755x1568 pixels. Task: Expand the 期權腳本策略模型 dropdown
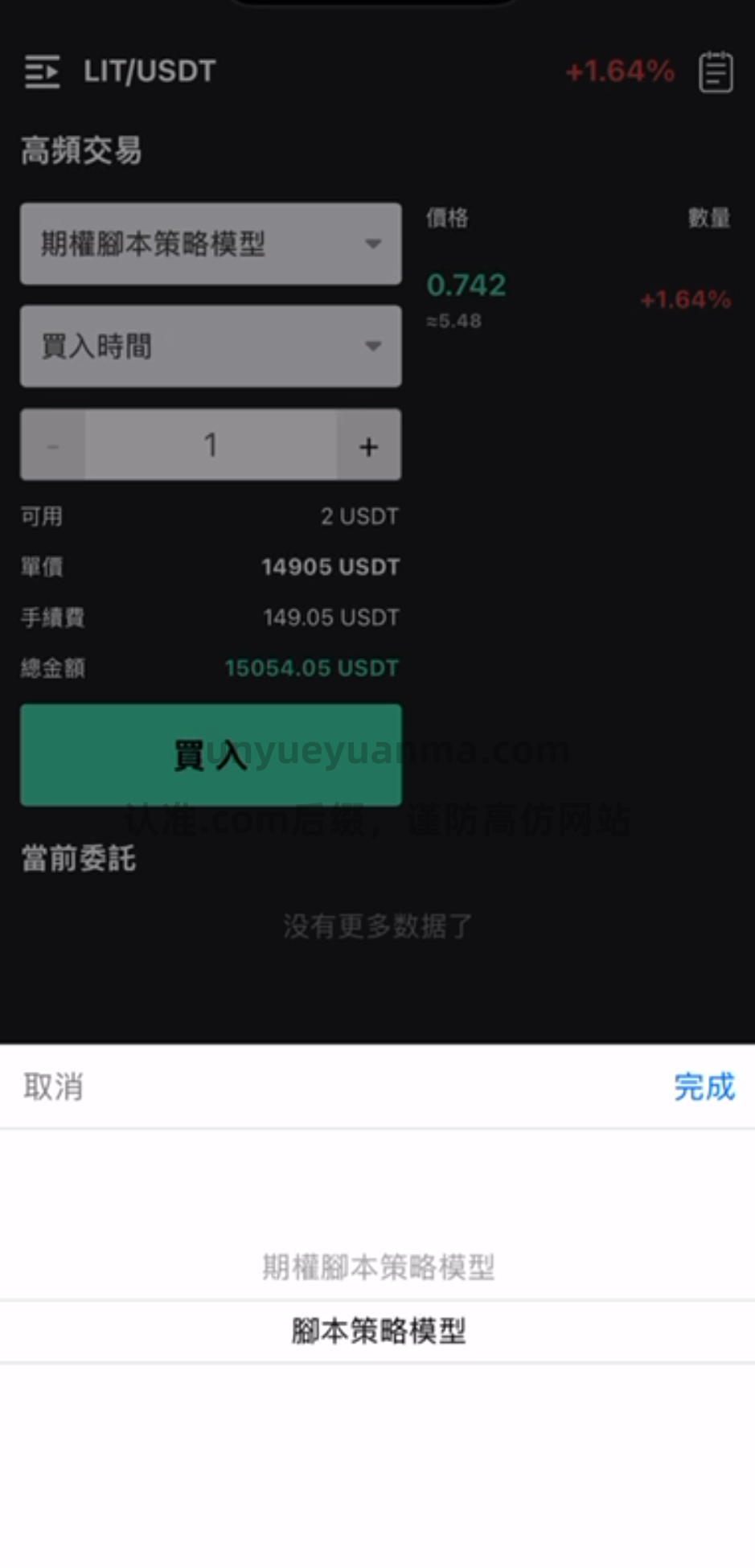point(211,244)
